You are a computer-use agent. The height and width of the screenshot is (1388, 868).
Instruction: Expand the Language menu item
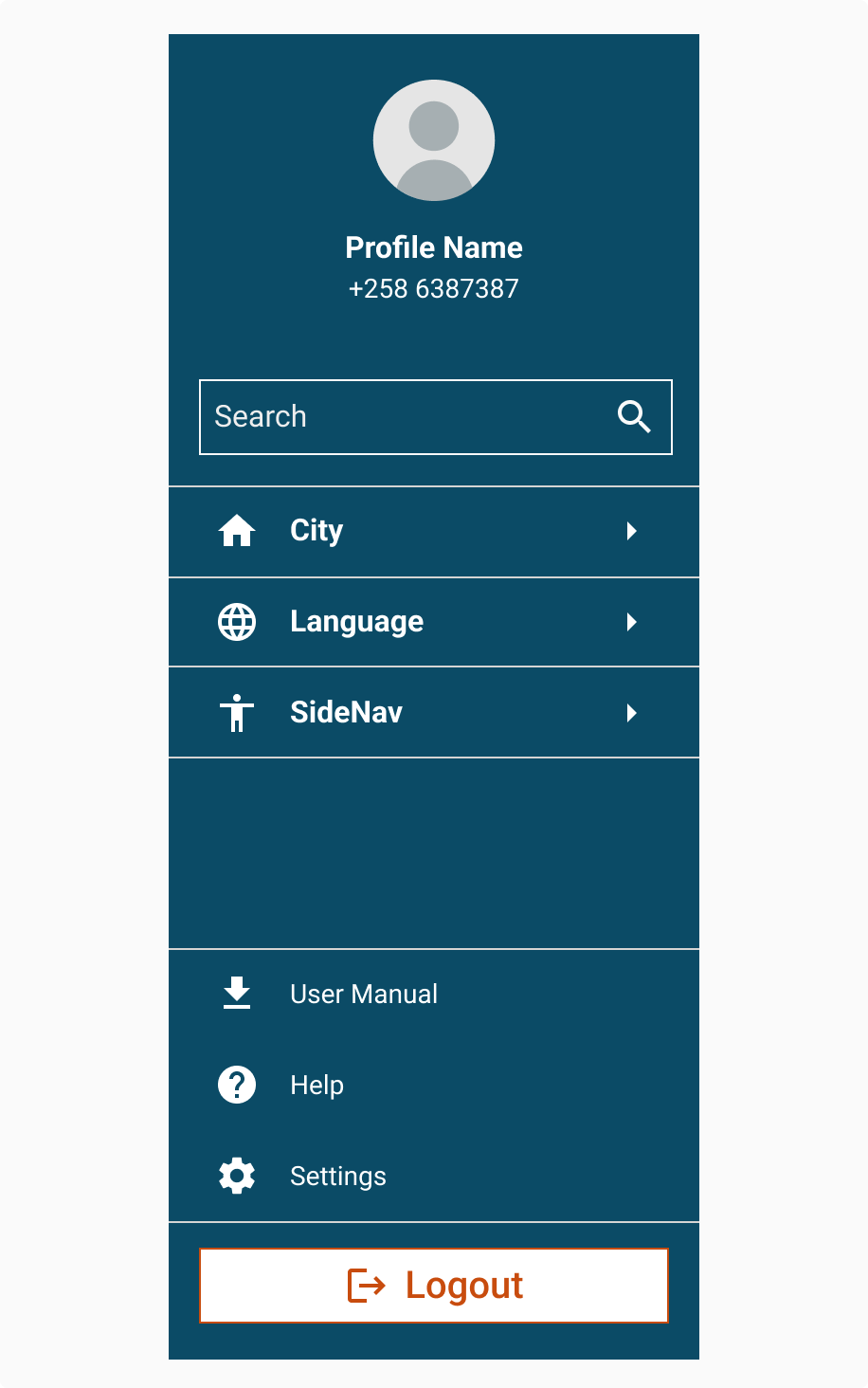[434, 622]
